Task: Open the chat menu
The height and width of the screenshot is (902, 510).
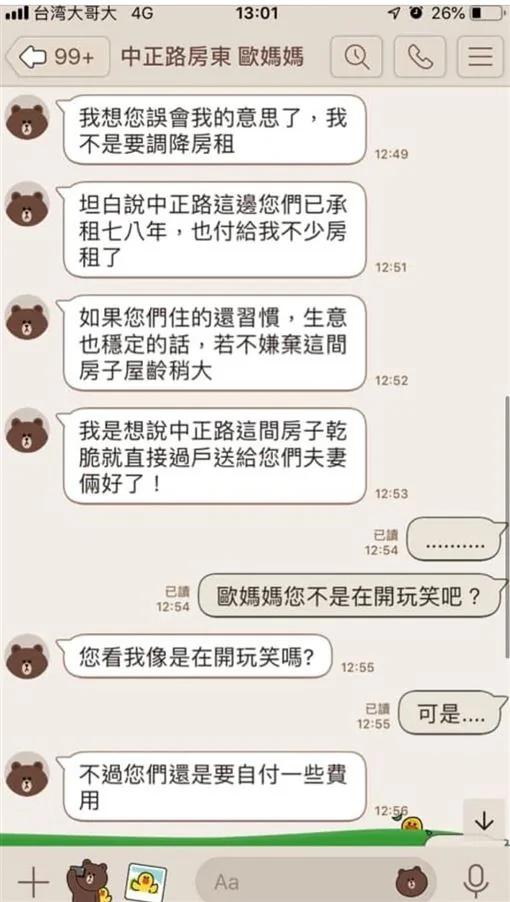Action: [x=481, y=57]
